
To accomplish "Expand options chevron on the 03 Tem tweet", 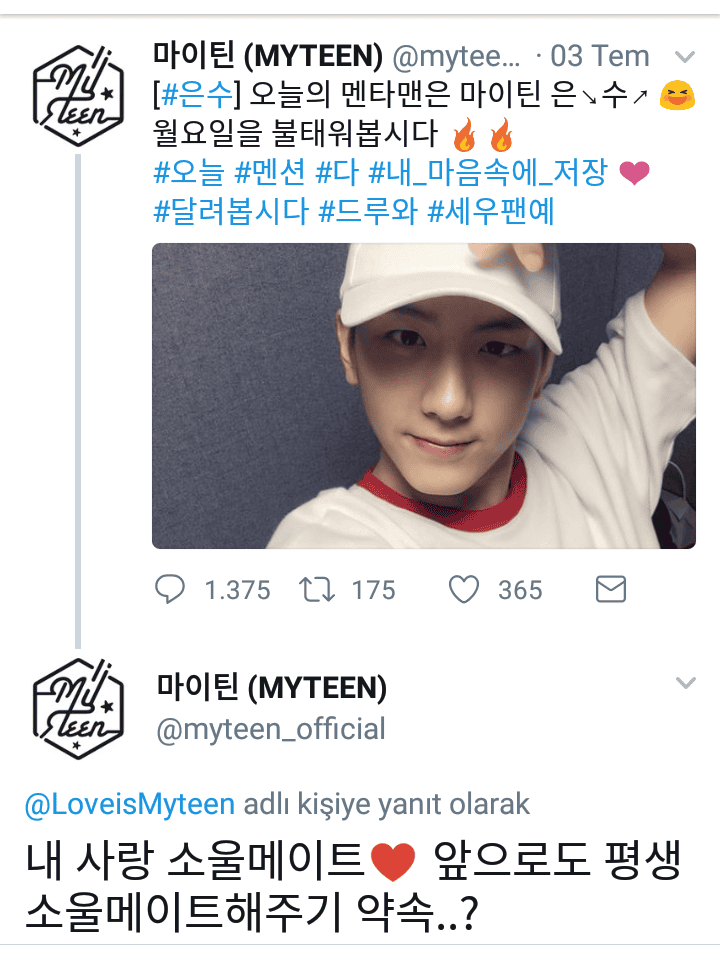I will (686, 56).
